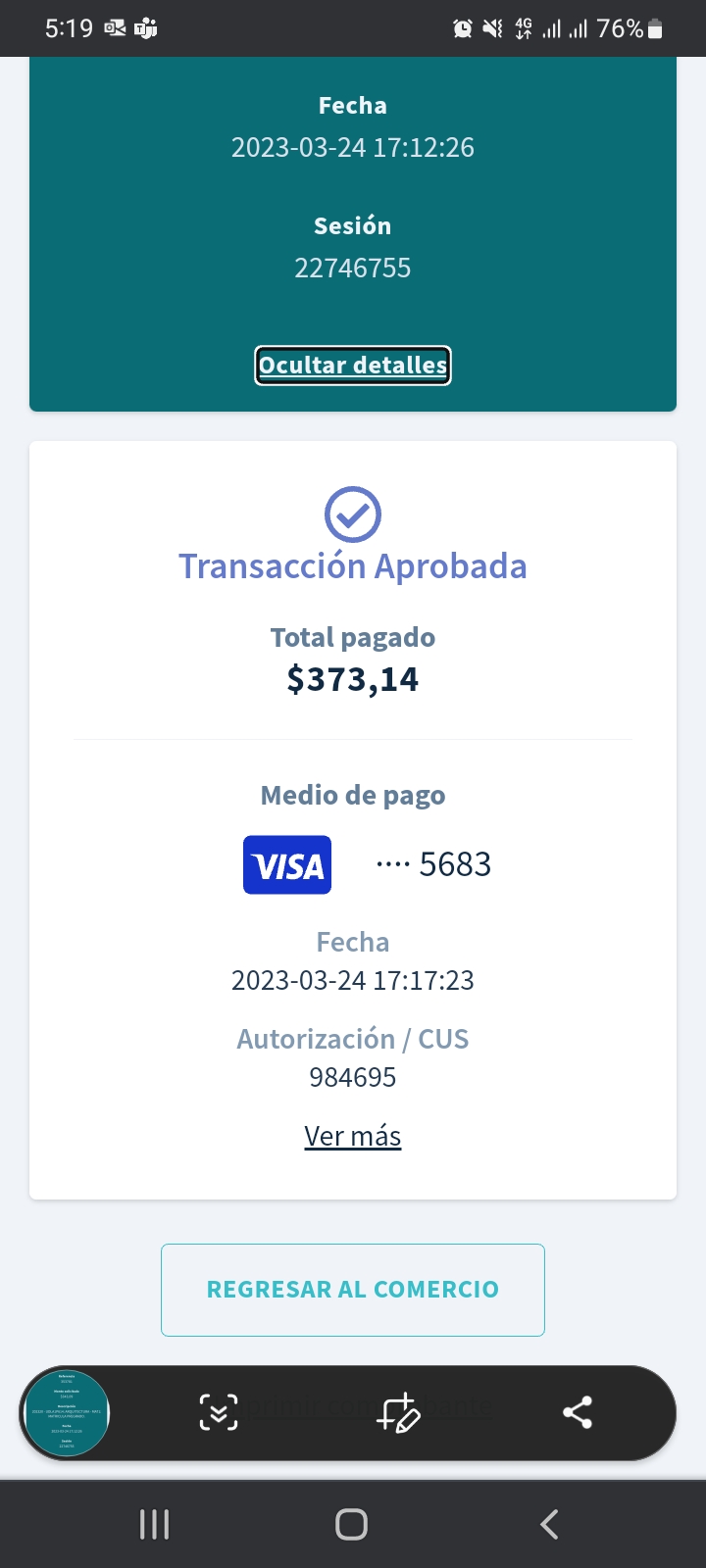The image size is (706, 1568).
Task: Share the captured screenshot
Action: pyautogui.click(x=578, y=1413)
